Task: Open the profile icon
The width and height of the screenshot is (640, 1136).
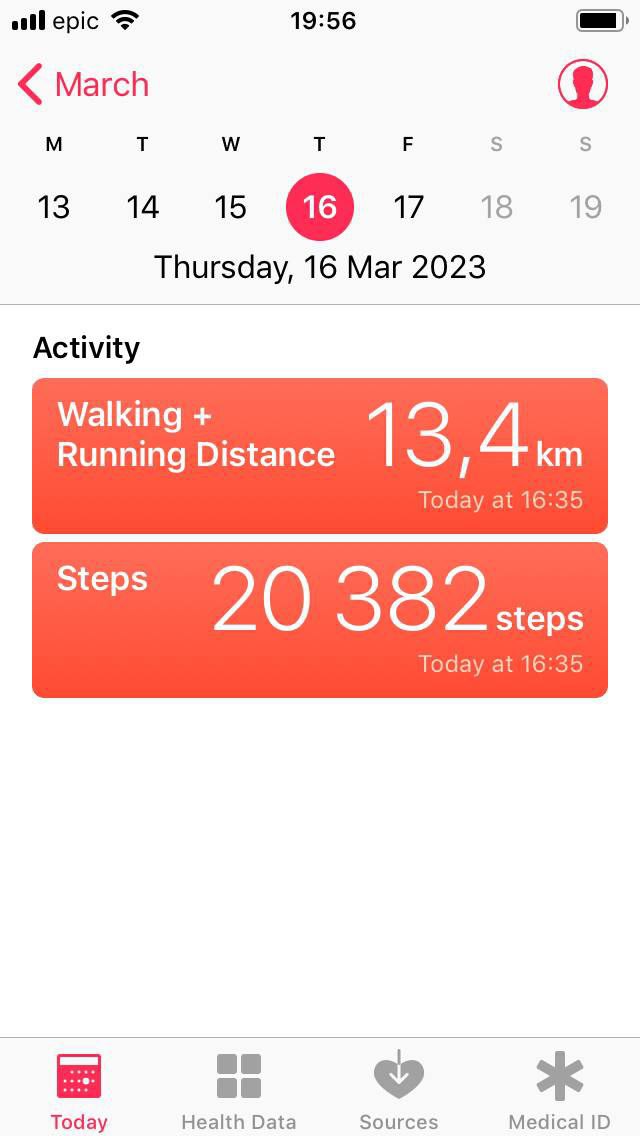Action: click(582, 84)
